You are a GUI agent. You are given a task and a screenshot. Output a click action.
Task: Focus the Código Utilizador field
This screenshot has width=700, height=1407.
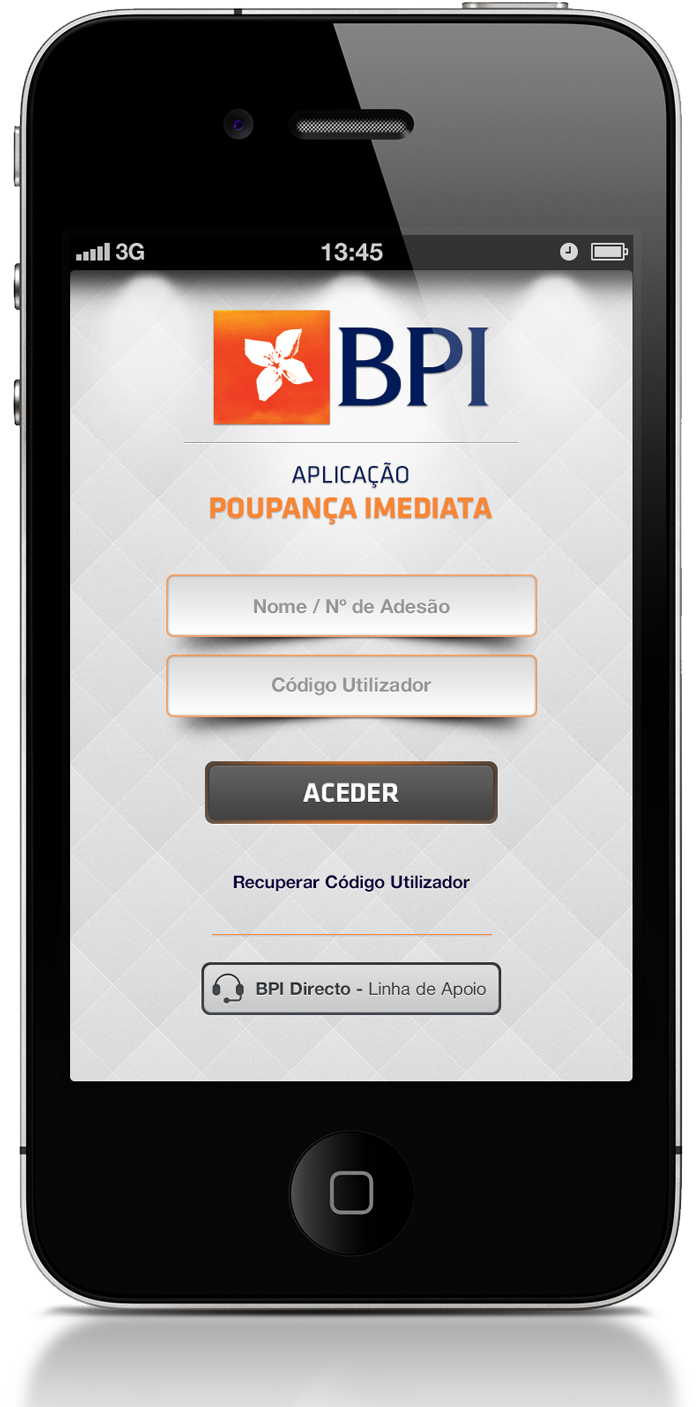(x=351, y=686)
